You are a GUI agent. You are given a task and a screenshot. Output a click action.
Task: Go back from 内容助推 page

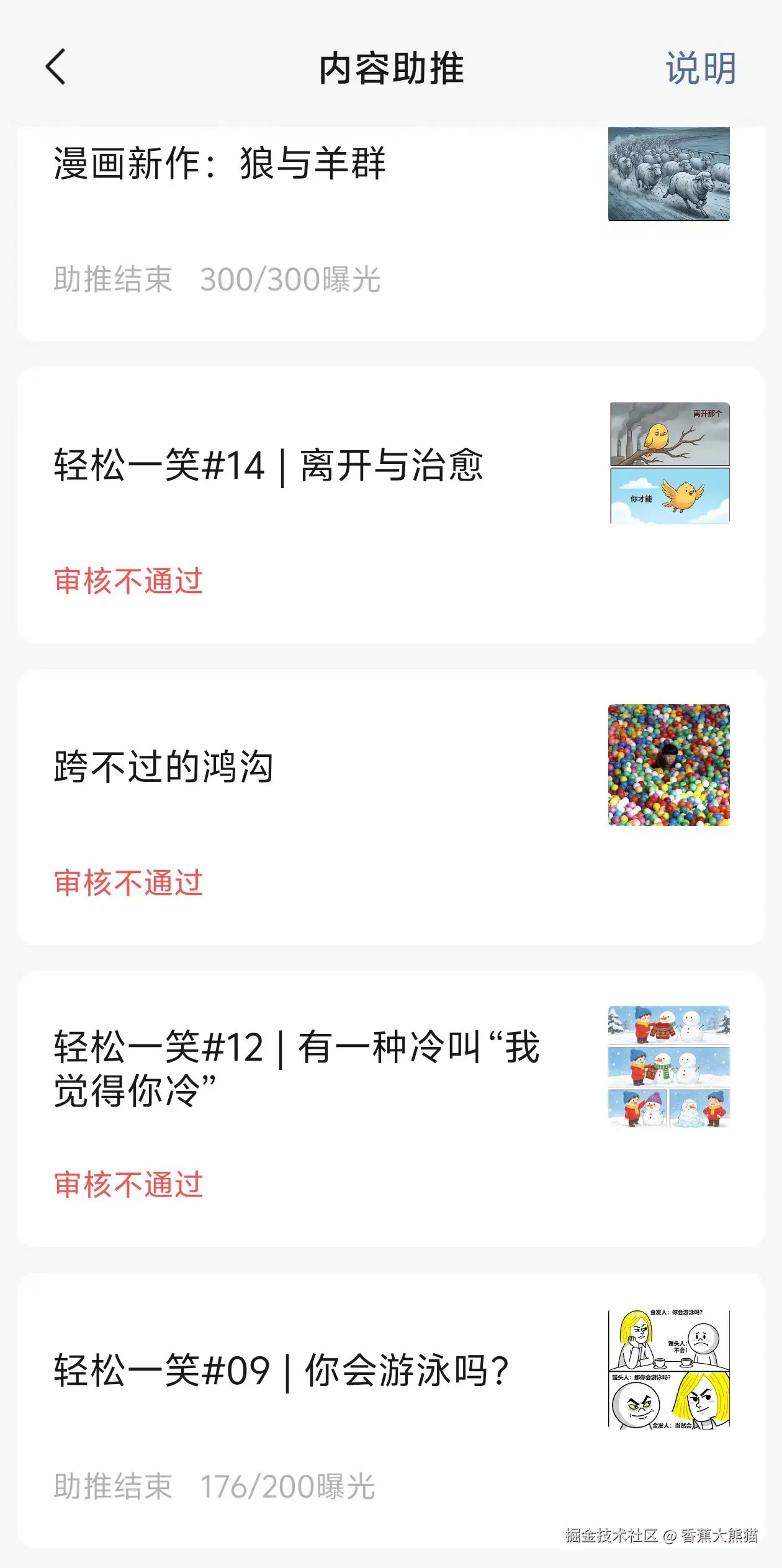point(56,67)
